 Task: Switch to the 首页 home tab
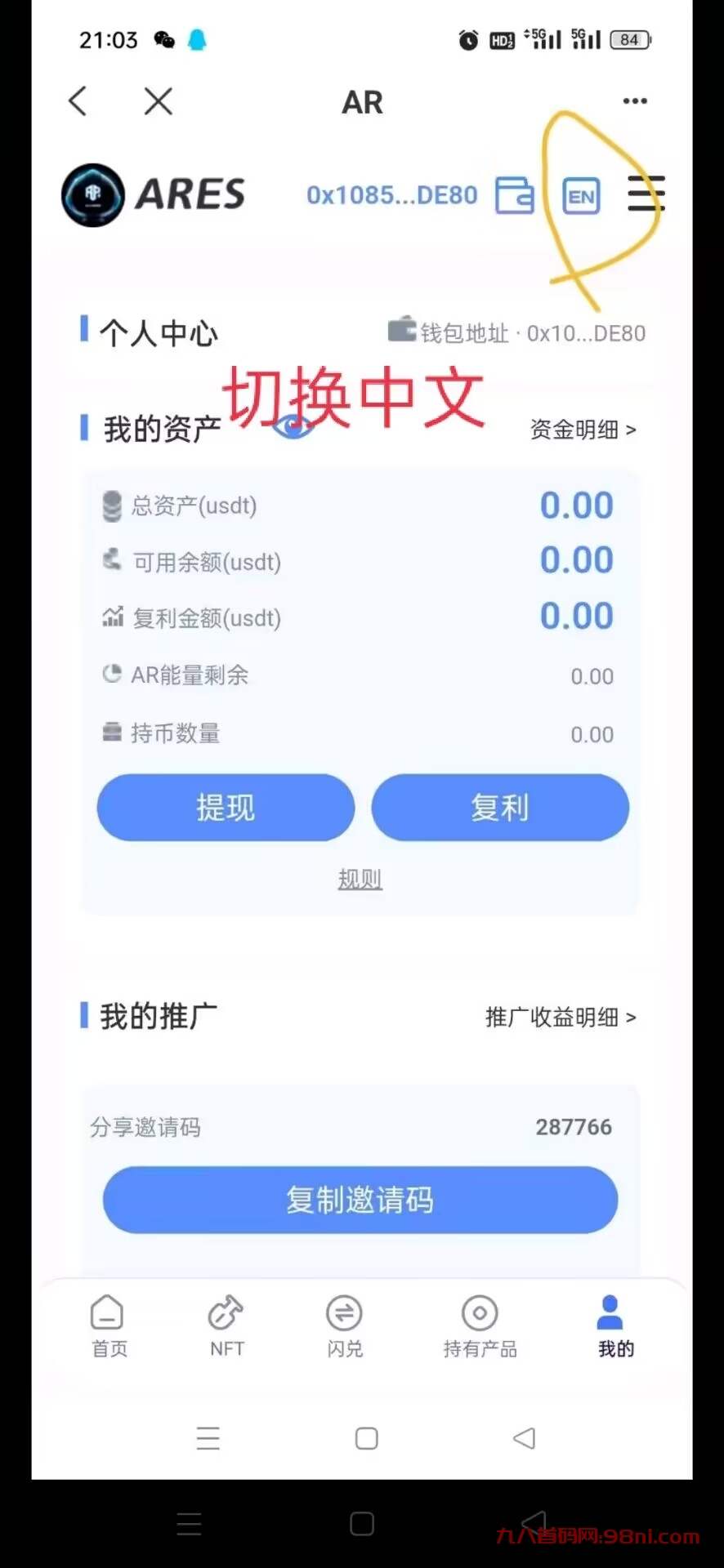tap(109, 1325)
